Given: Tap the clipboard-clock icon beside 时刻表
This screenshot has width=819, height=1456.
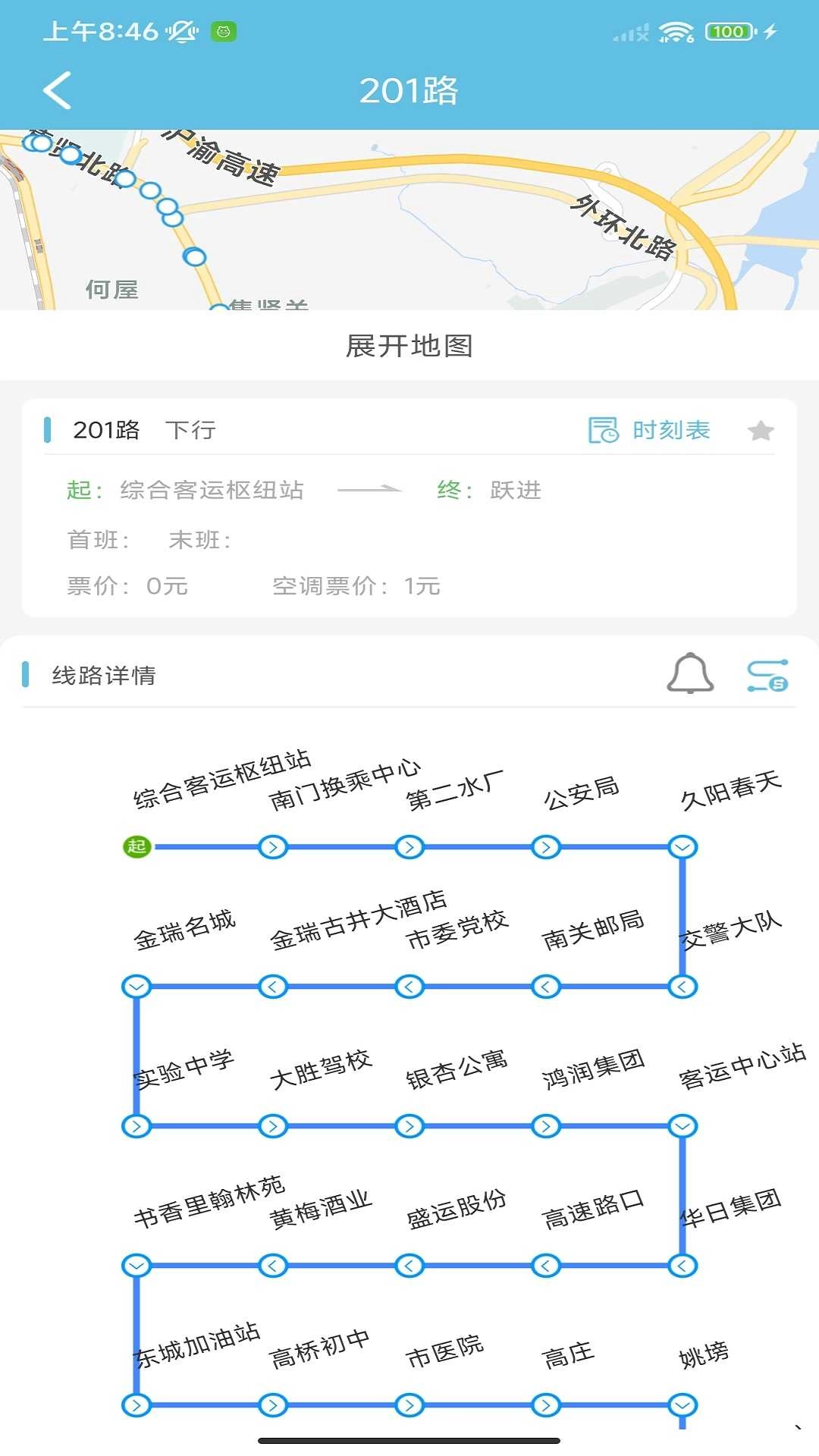Looking at the screenshot, I should click(x=602, y=429).
